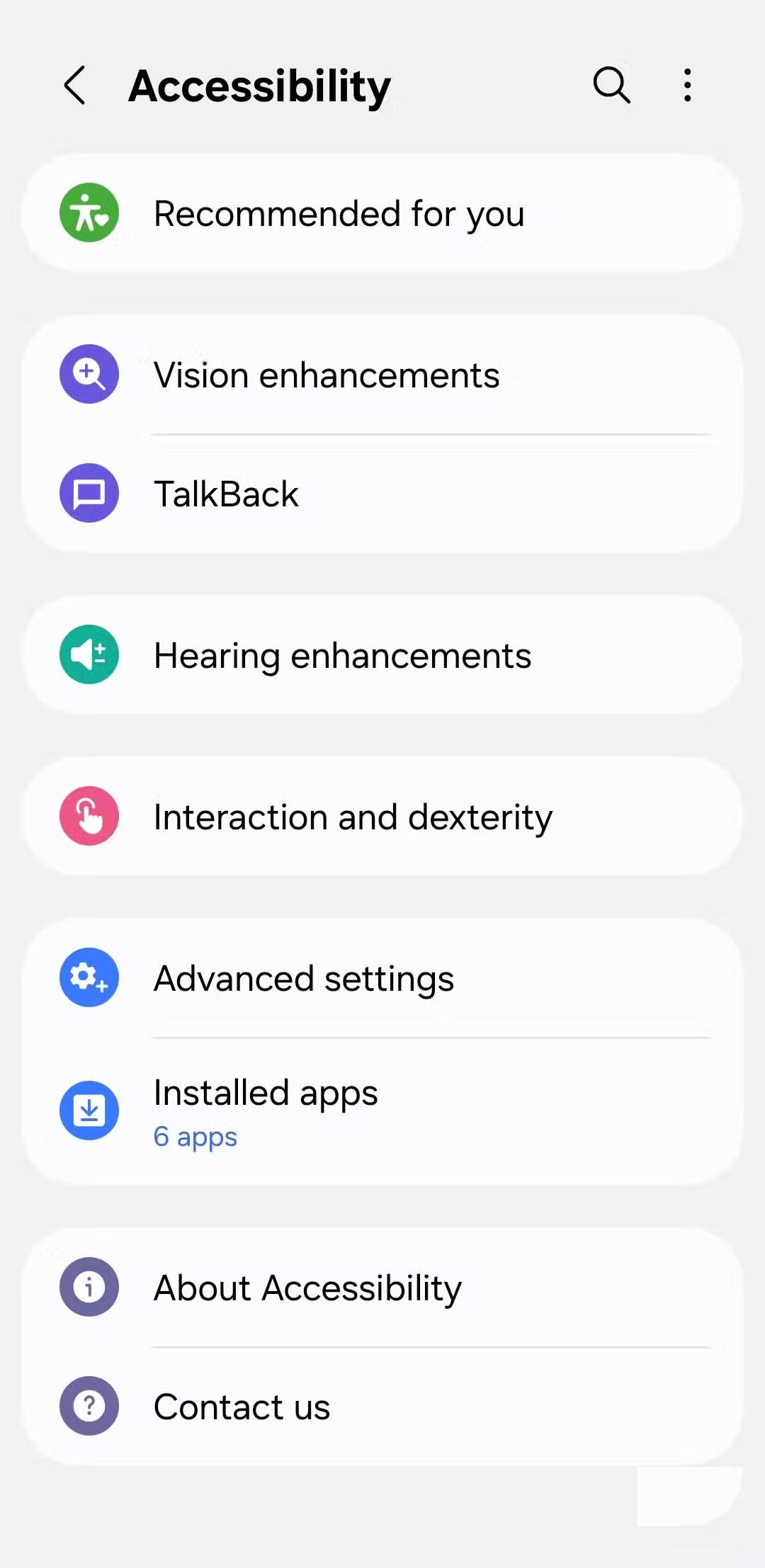Screen dimensions: 765x1568
Task: Open the Recommended for you accessibility icon
Action: pos(89,213)
